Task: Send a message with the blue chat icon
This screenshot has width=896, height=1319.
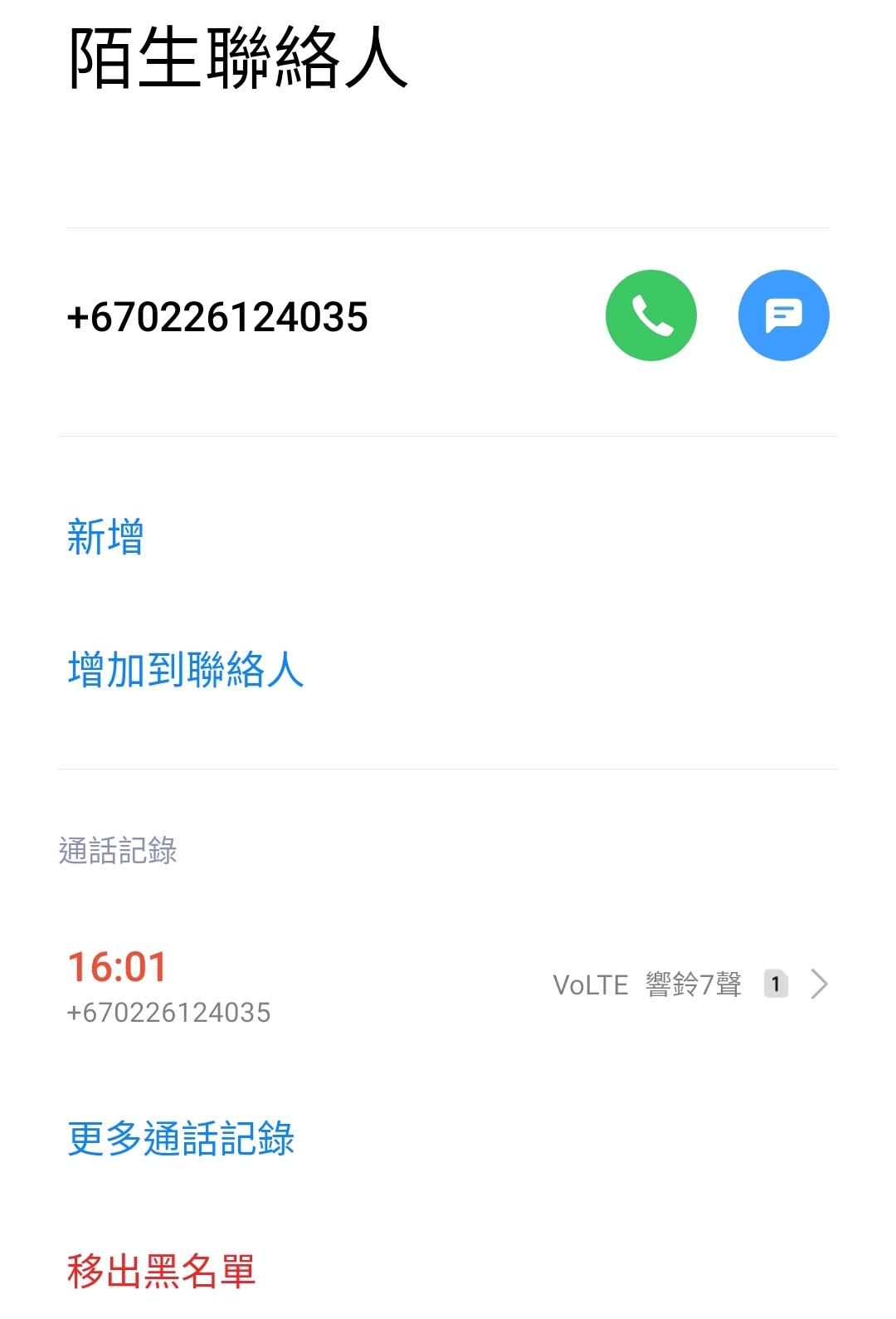Action: pos(783,315)
